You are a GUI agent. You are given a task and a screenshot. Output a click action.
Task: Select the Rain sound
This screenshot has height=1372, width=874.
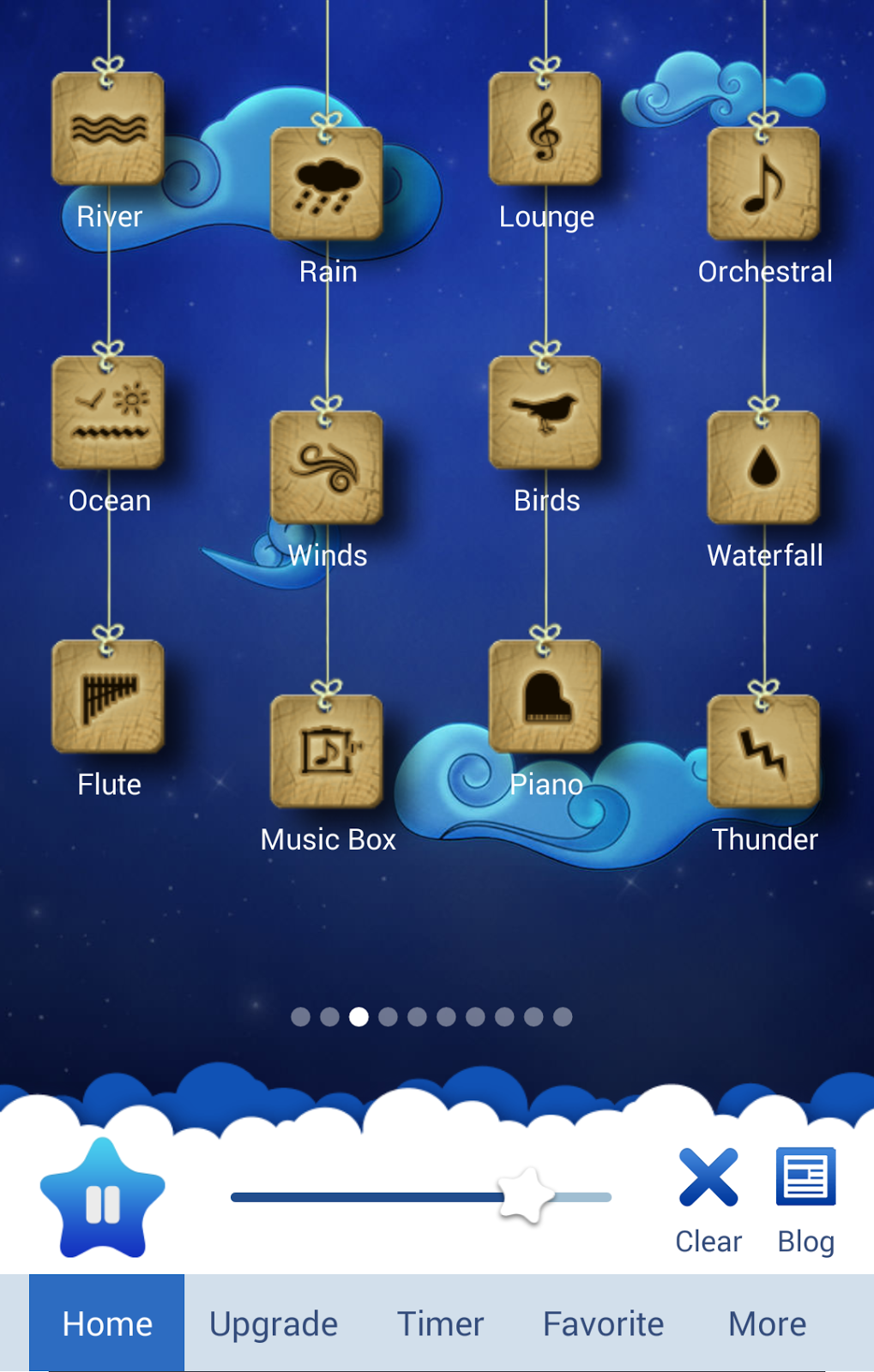tap(327, 184)
